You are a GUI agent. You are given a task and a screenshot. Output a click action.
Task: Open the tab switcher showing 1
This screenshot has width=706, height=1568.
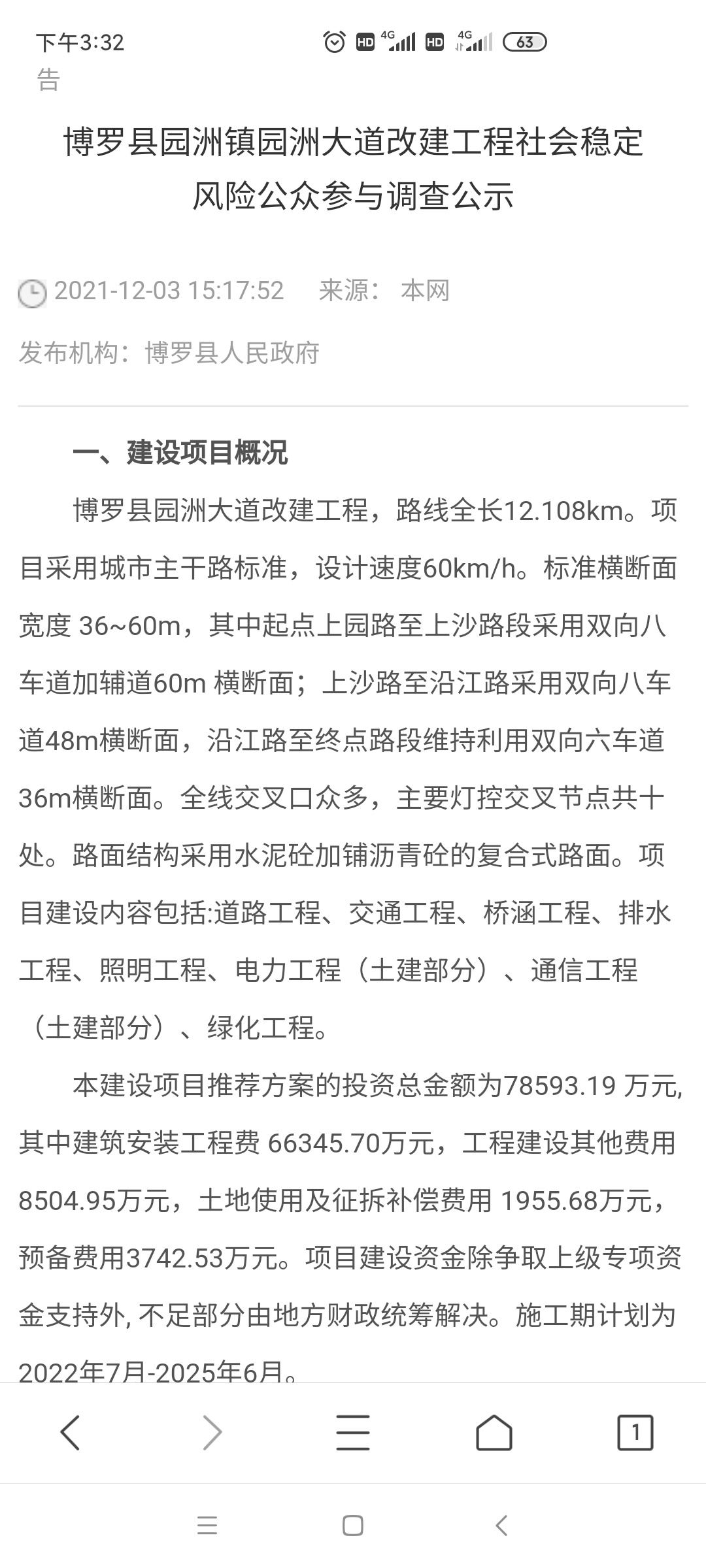click(x=635, y=1432)
